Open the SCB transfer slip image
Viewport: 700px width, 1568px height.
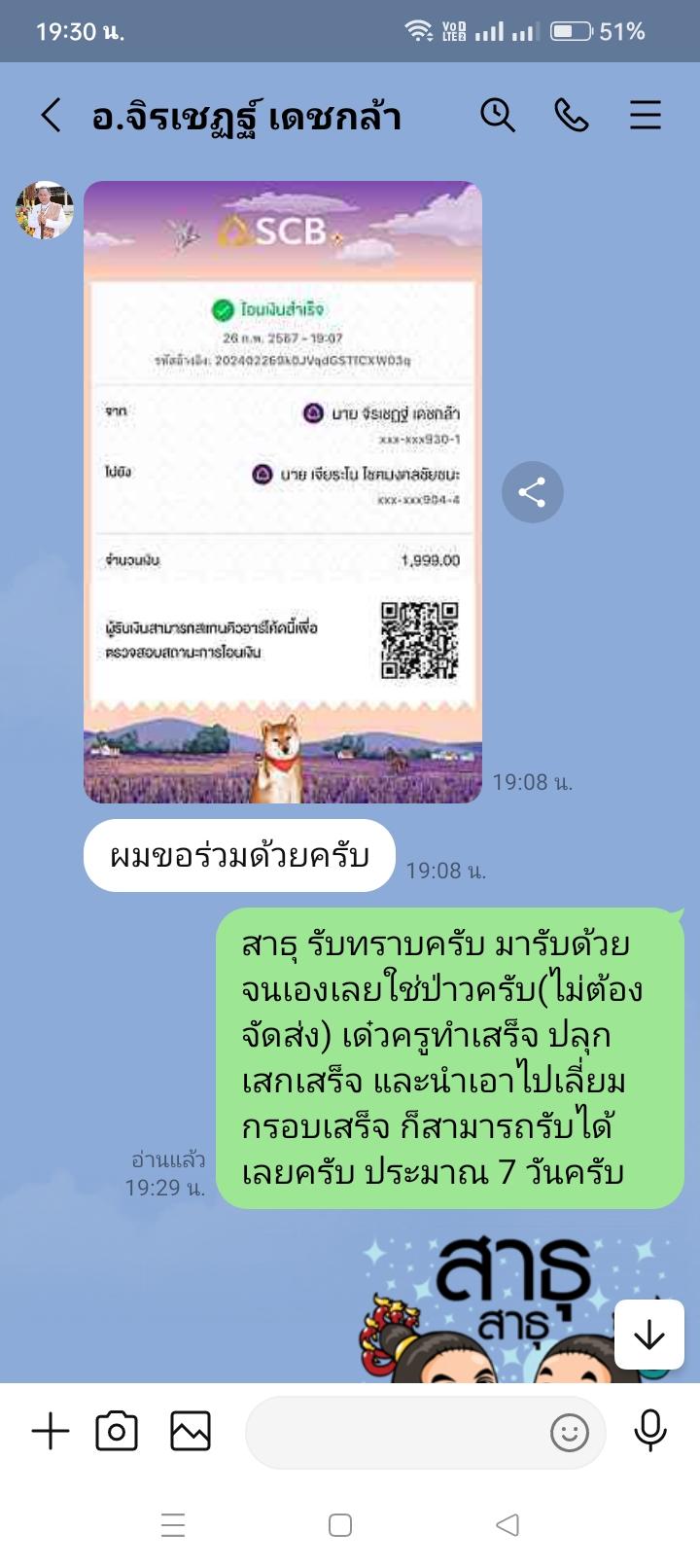(x=283, y=491)
